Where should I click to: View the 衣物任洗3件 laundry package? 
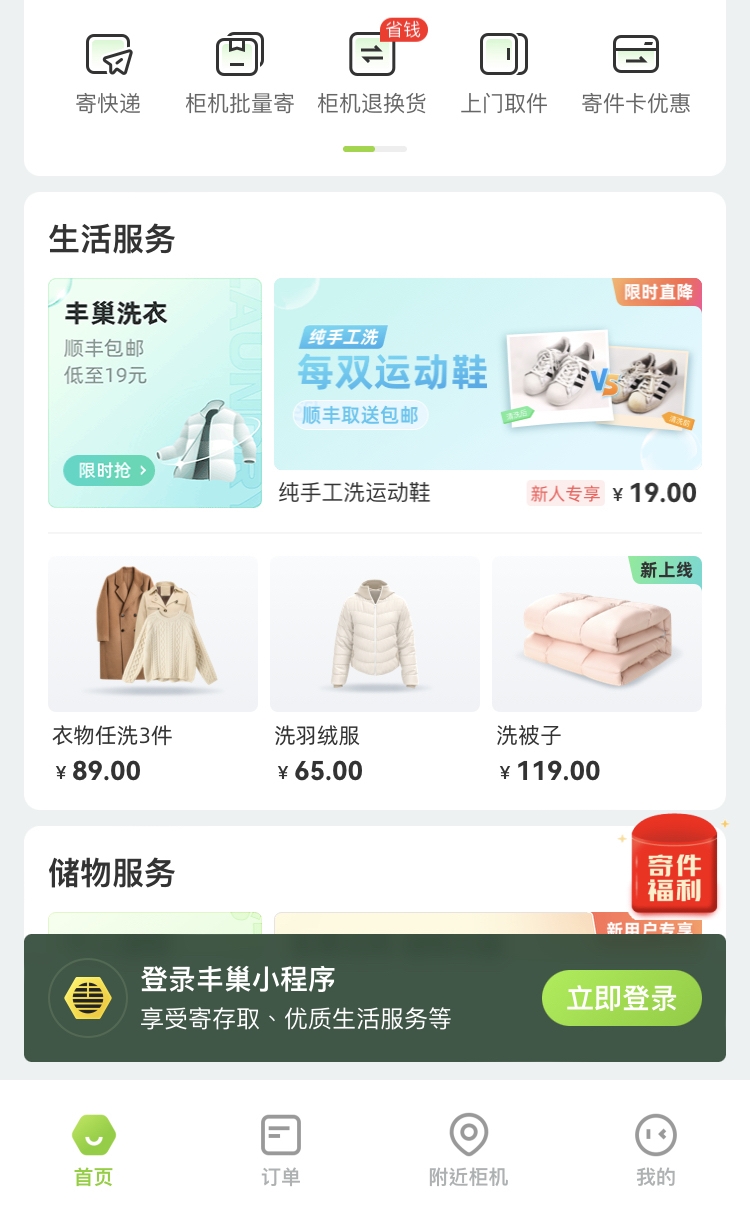tap(153, 668)
